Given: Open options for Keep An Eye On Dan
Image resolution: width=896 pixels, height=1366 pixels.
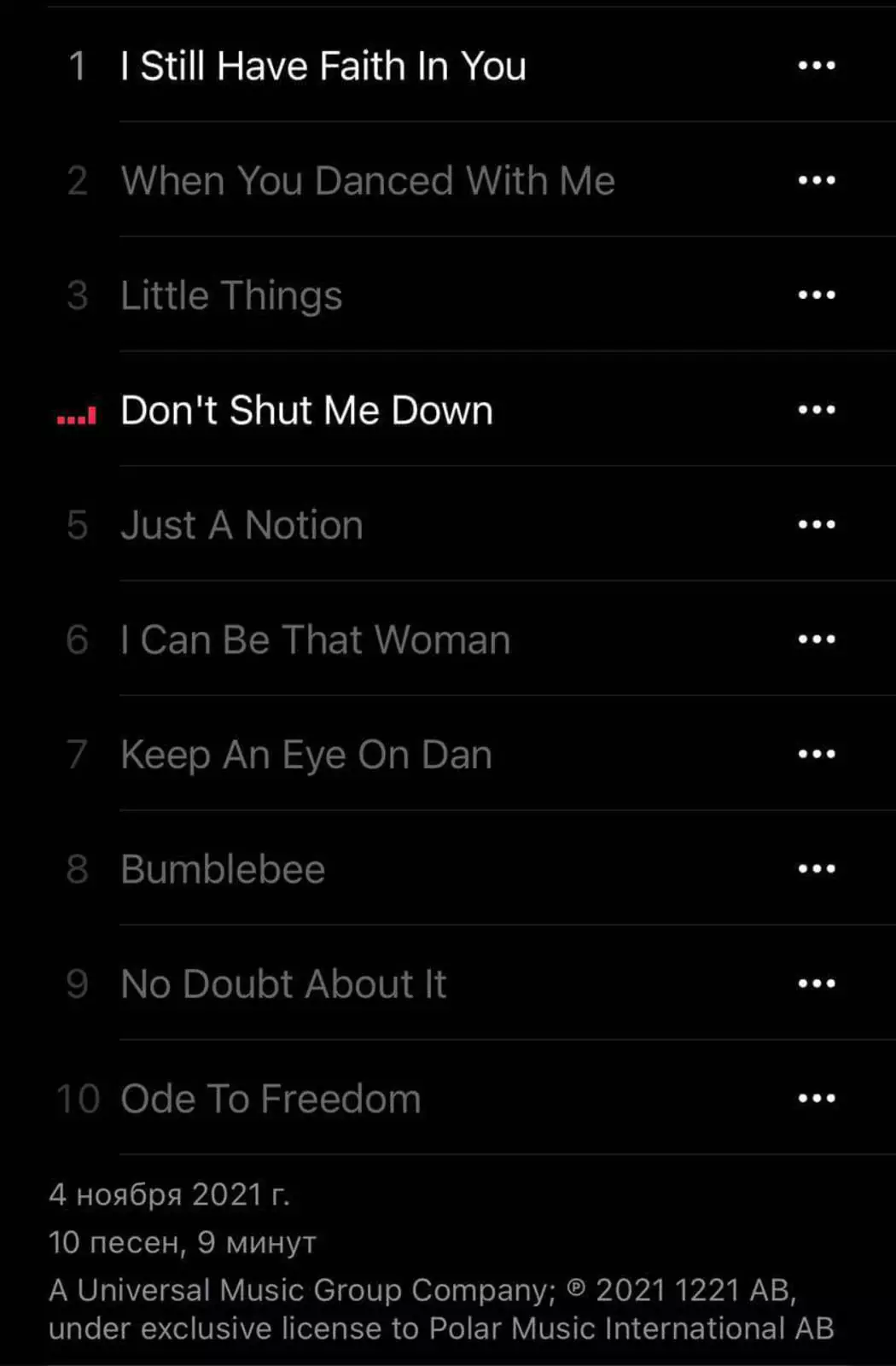Looking at the screenshot, I should point(816,754).
